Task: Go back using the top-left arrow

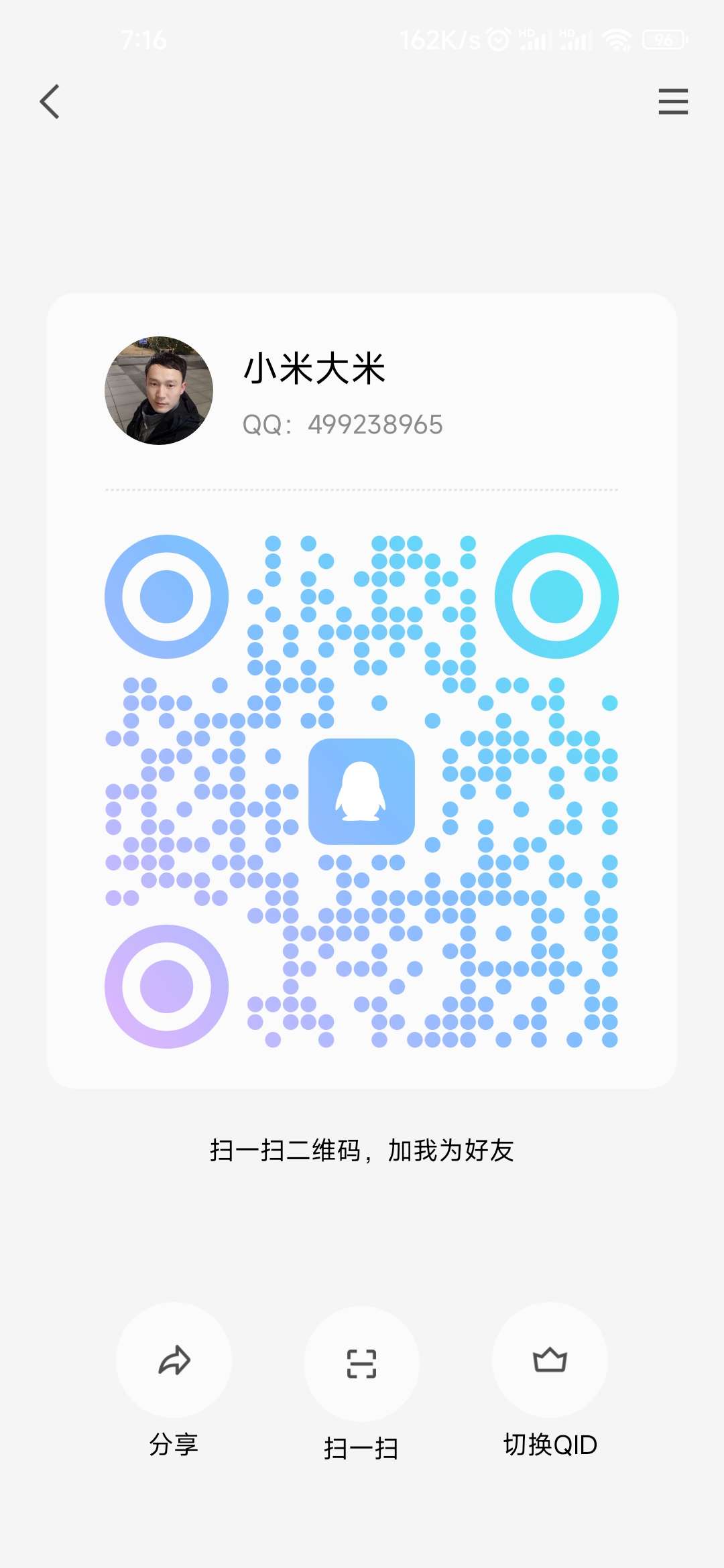Action: [50, 102]
